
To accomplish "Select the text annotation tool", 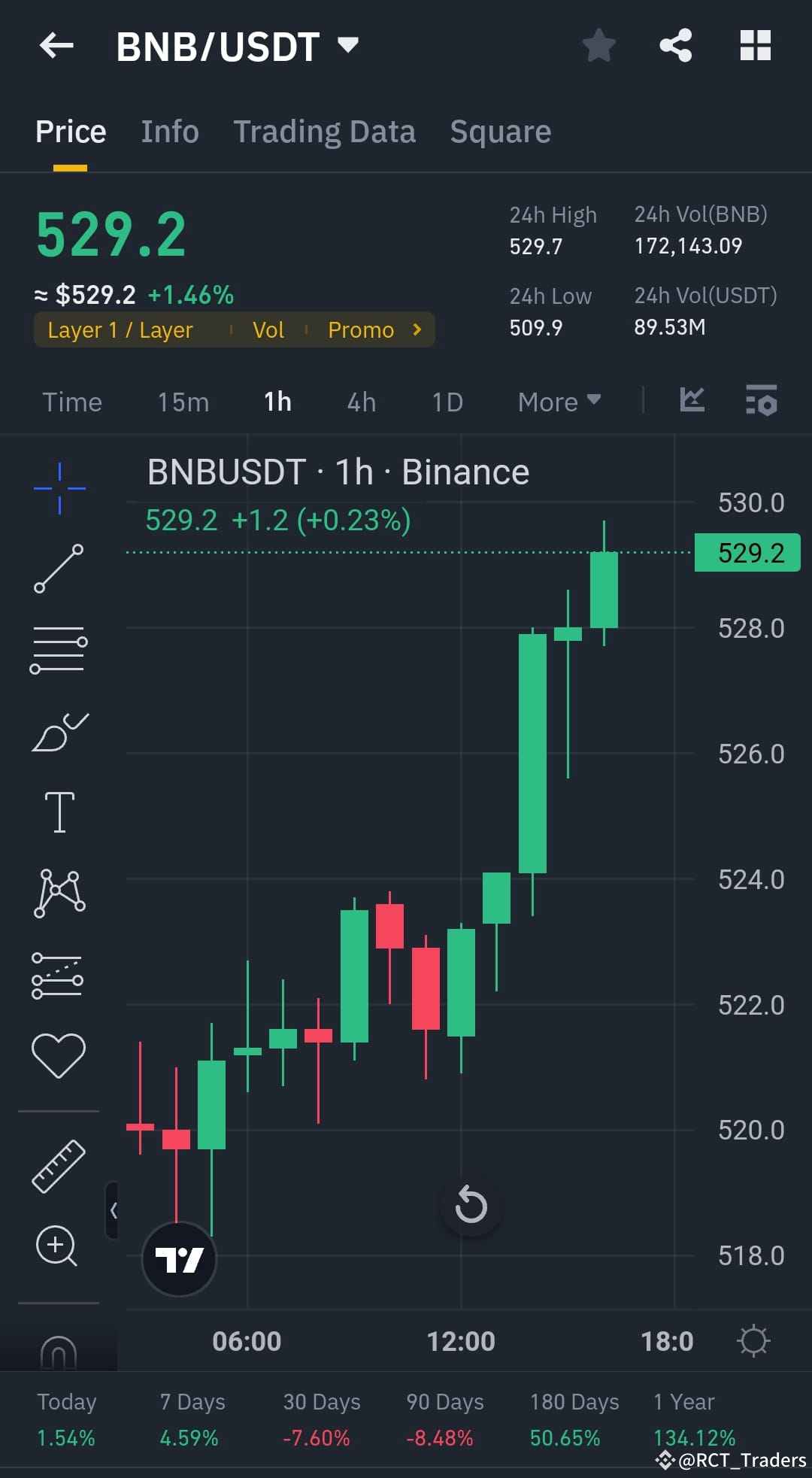I will [59, 811].
